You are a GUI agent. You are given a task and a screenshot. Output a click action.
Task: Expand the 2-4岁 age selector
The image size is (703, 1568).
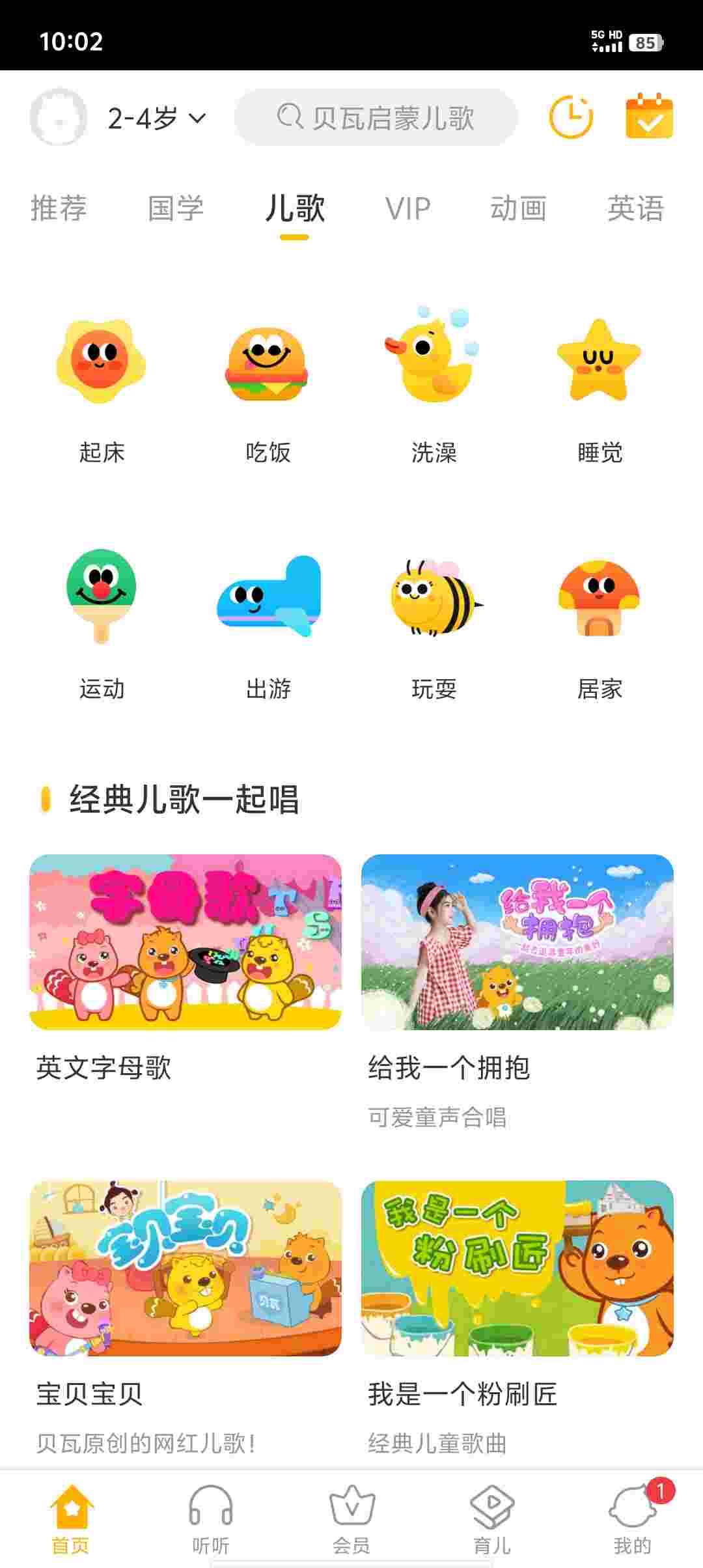pos(156,119)
